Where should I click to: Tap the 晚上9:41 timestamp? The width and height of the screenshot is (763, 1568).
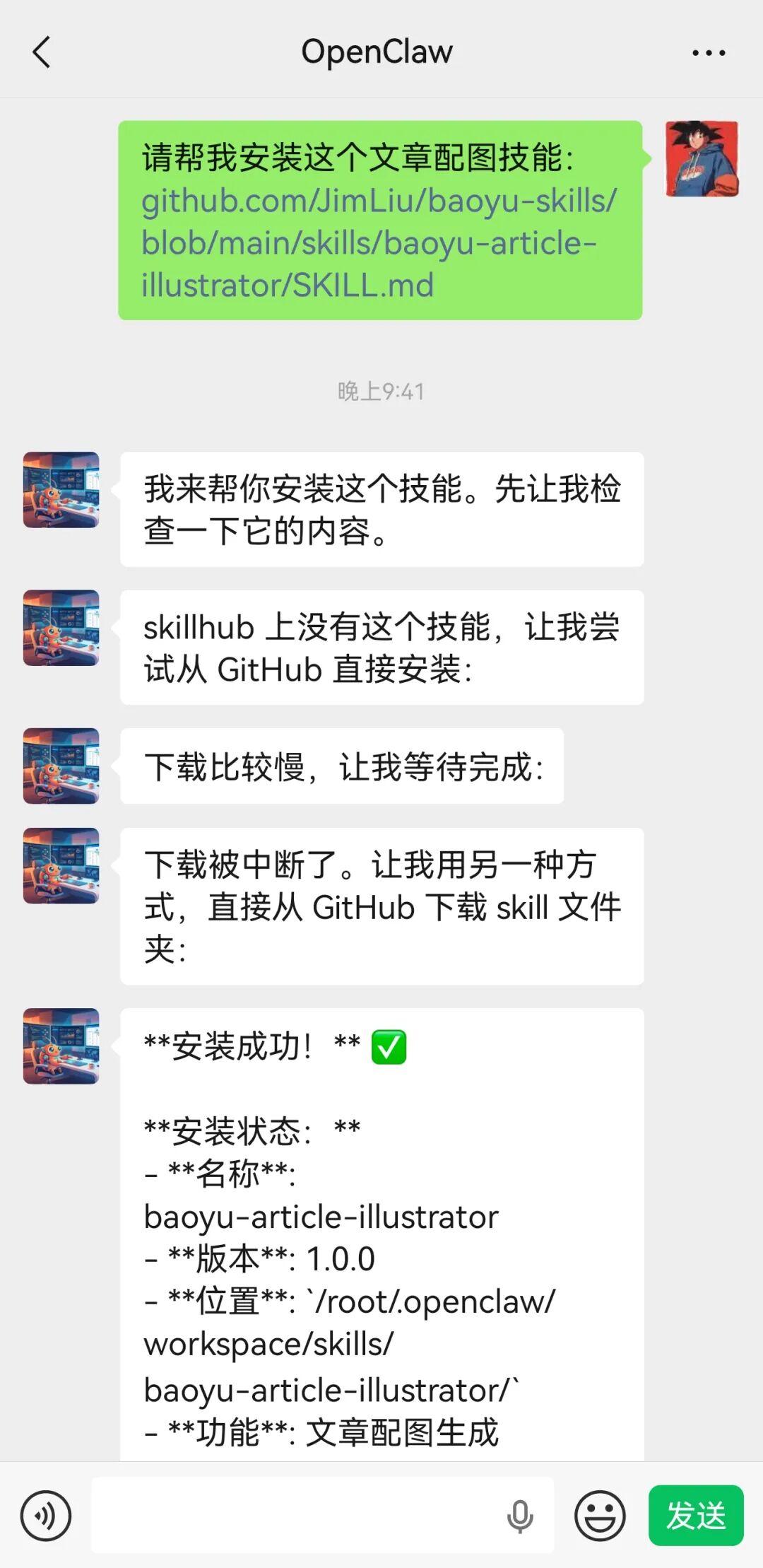point(381,392)
